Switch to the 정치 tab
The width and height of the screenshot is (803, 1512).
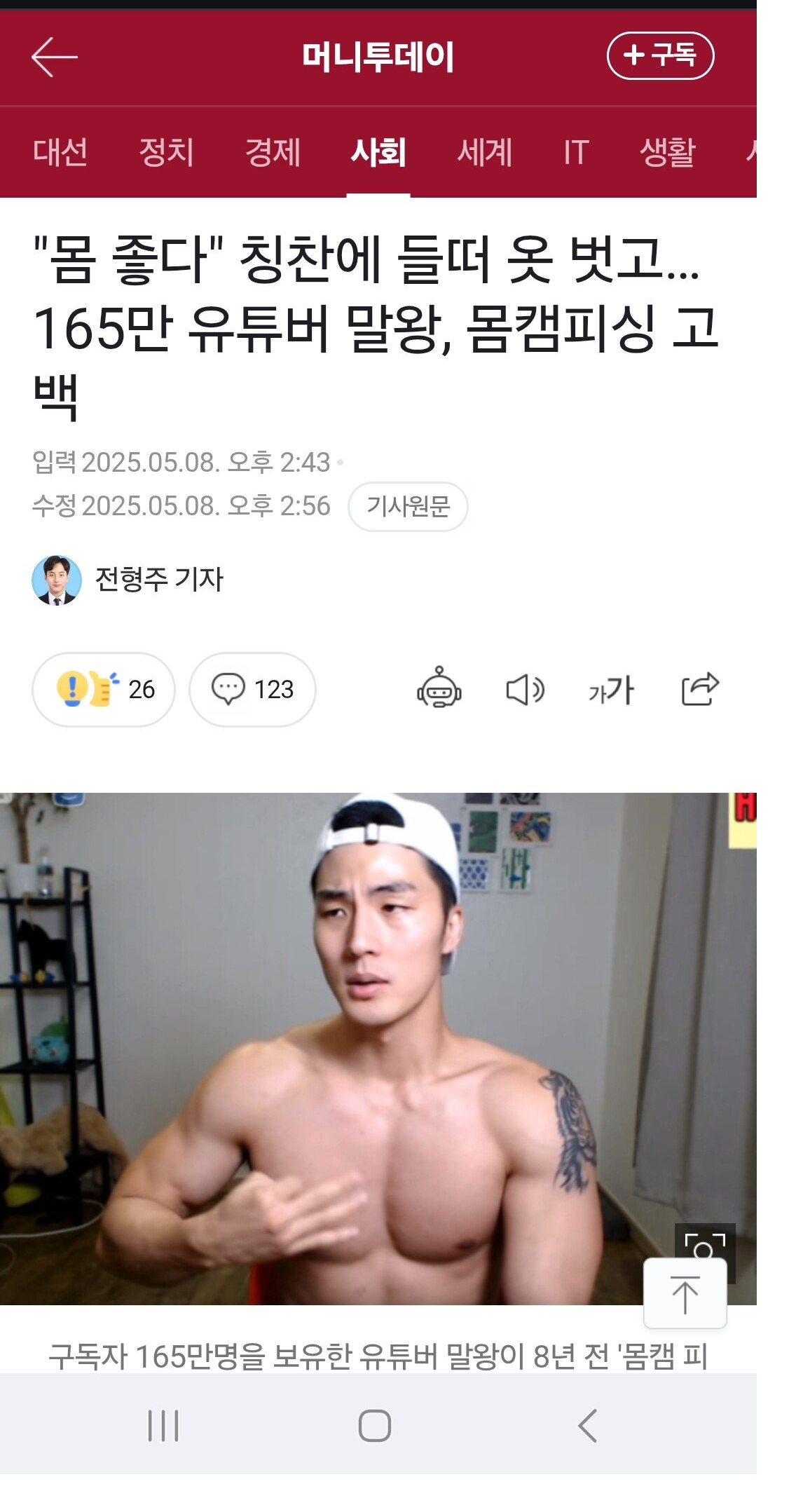pos(166,152)
